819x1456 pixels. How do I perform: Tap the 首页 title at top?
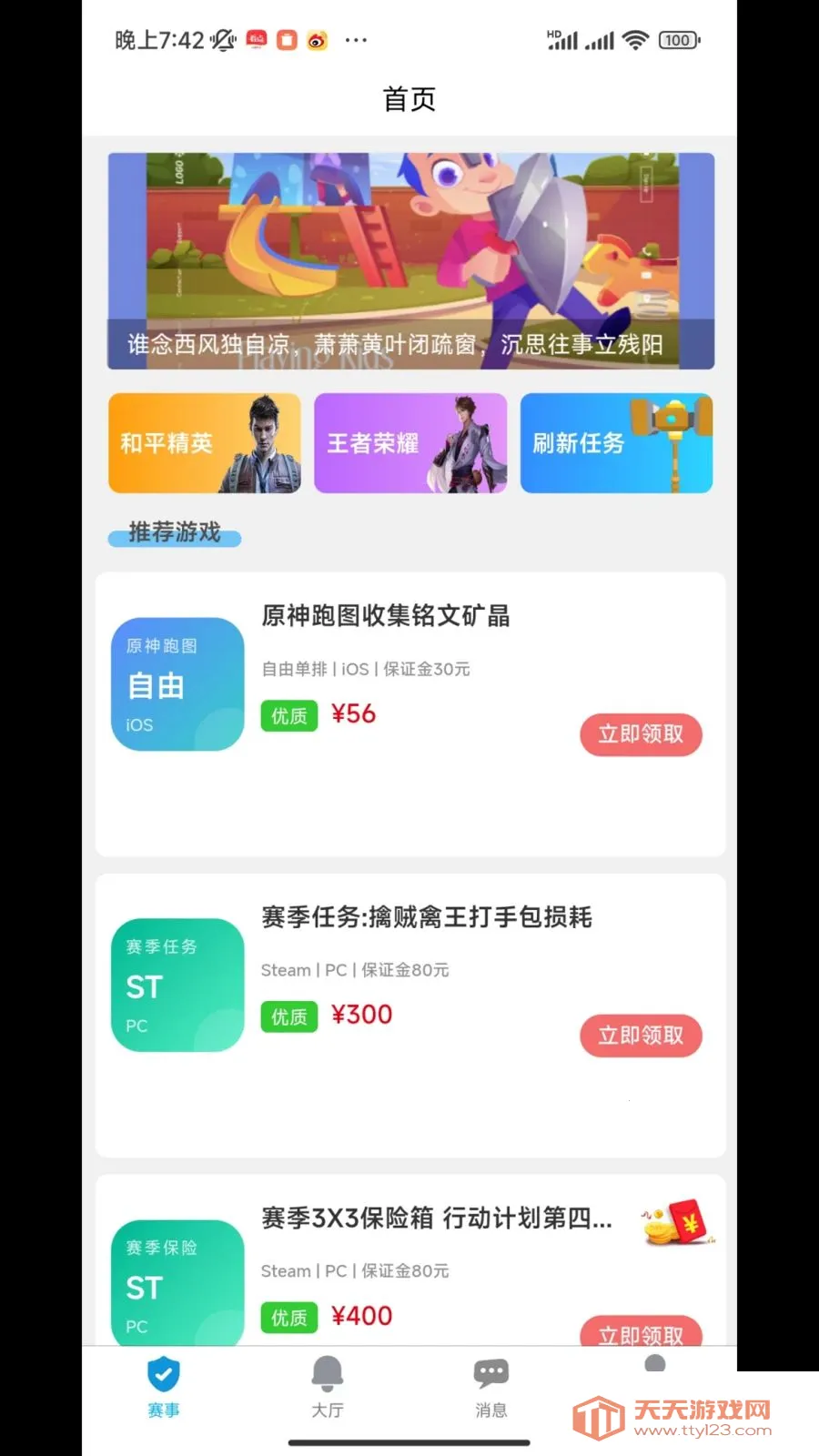point(409,98)
